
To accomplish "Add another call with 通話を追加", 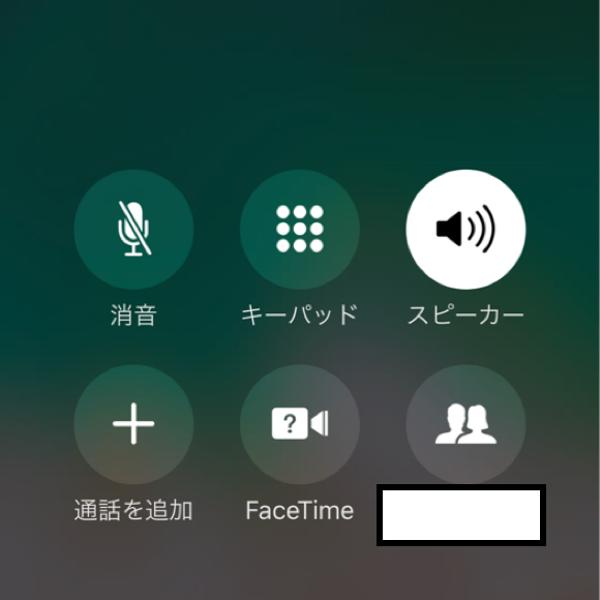I will point(133,425).
